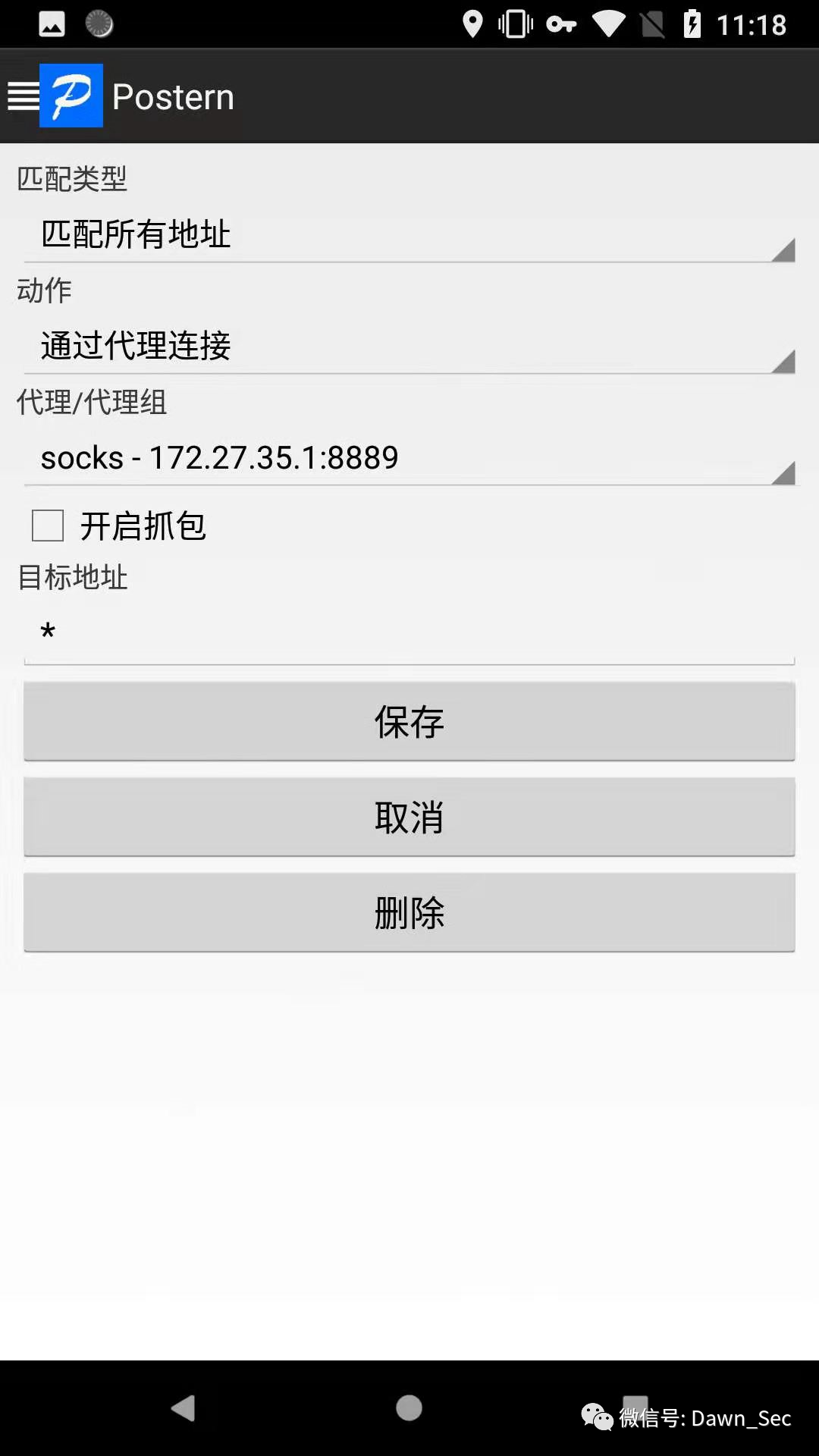Screen dimensions: 819x1456
Task: Go back using system back button
Action: (x=184, y=1408)
